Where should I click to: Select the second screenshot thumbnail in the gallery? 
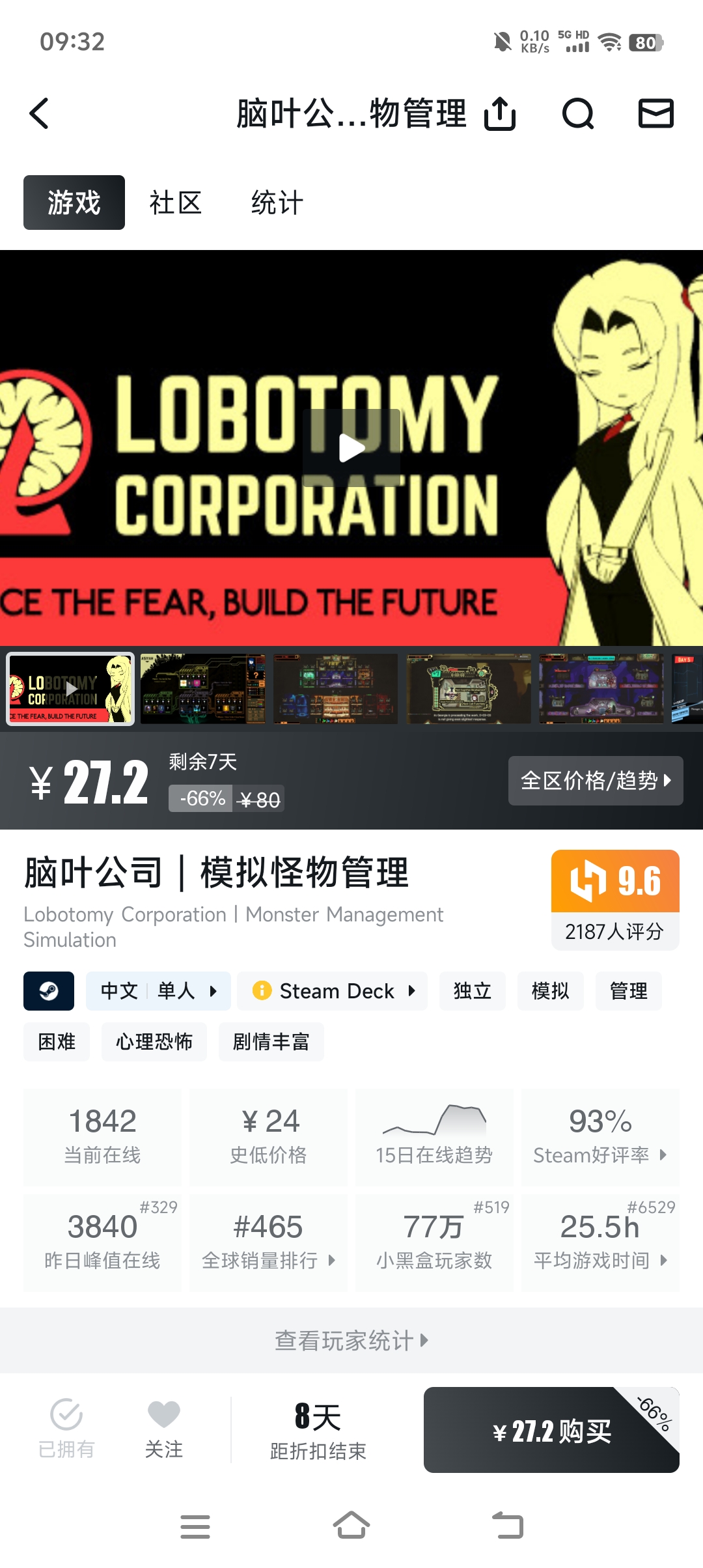[x=202, y=689]
